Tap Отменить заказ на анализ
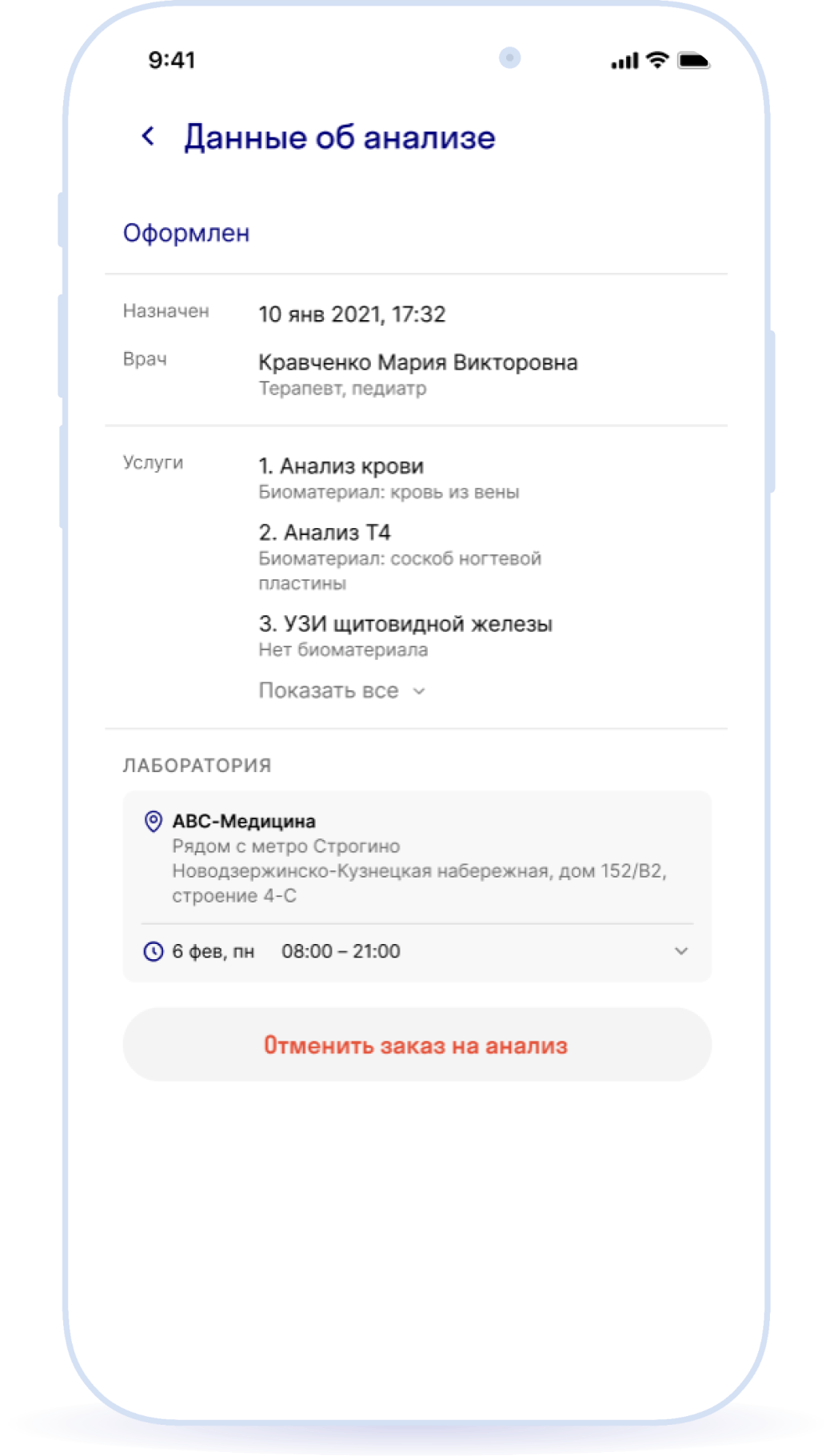 [x=417, y=1045]
